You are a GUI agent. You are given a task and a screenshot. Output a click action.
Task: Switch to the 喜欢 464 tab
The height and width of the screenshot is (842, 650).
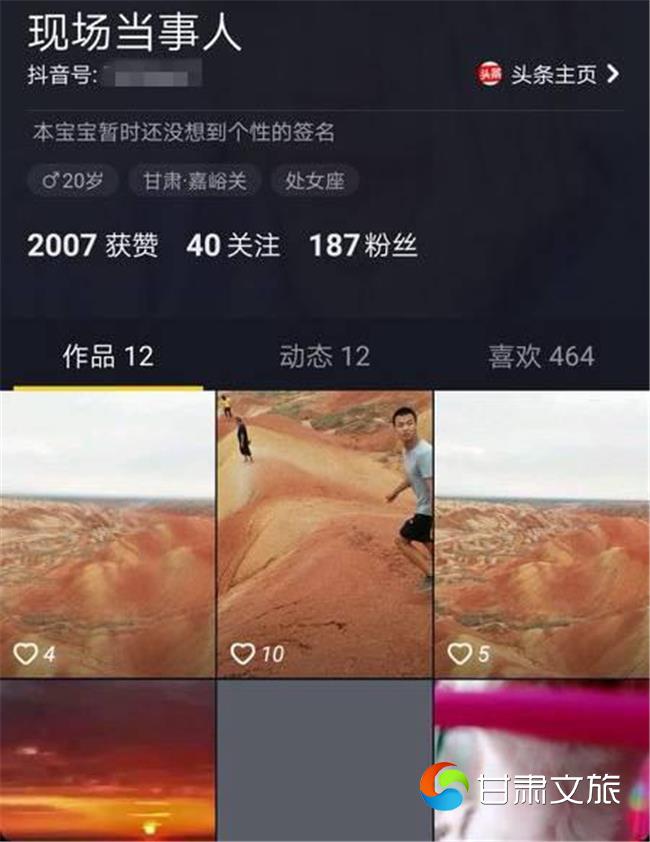point(541,356)
